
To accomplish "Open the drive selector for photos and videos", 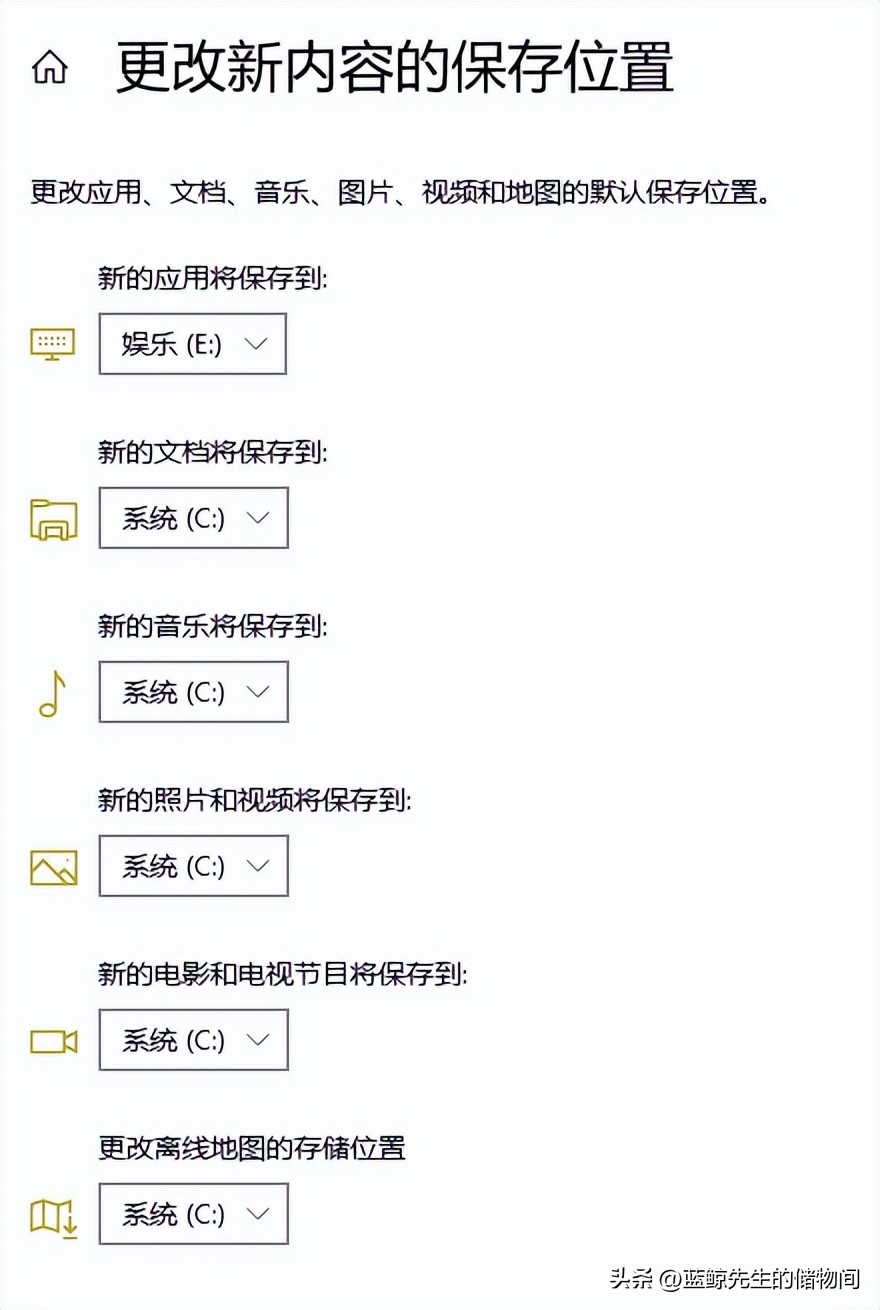I will 192,866.
